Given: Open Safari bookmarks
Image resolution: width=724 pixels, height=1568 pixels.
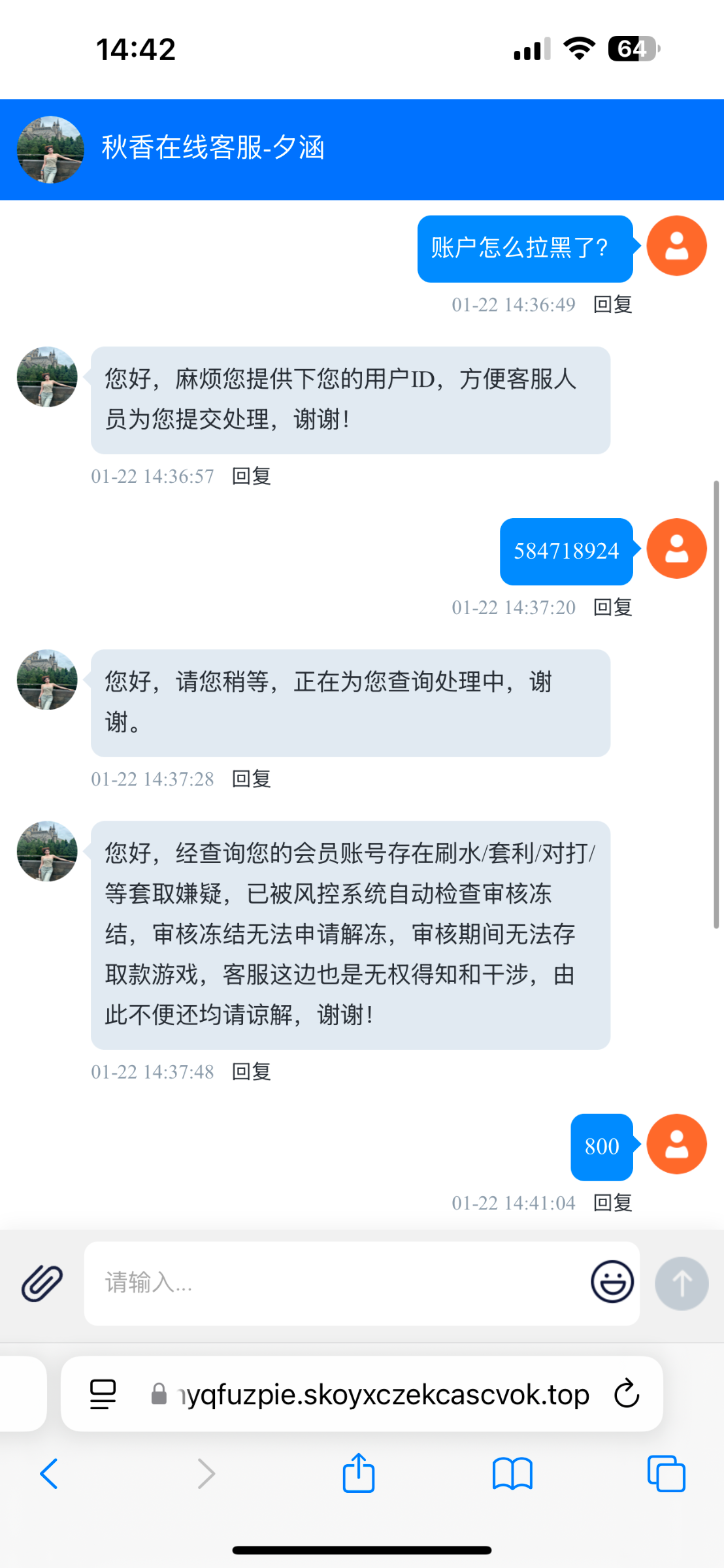Looking at the screenshot, I should [512, 1474].
